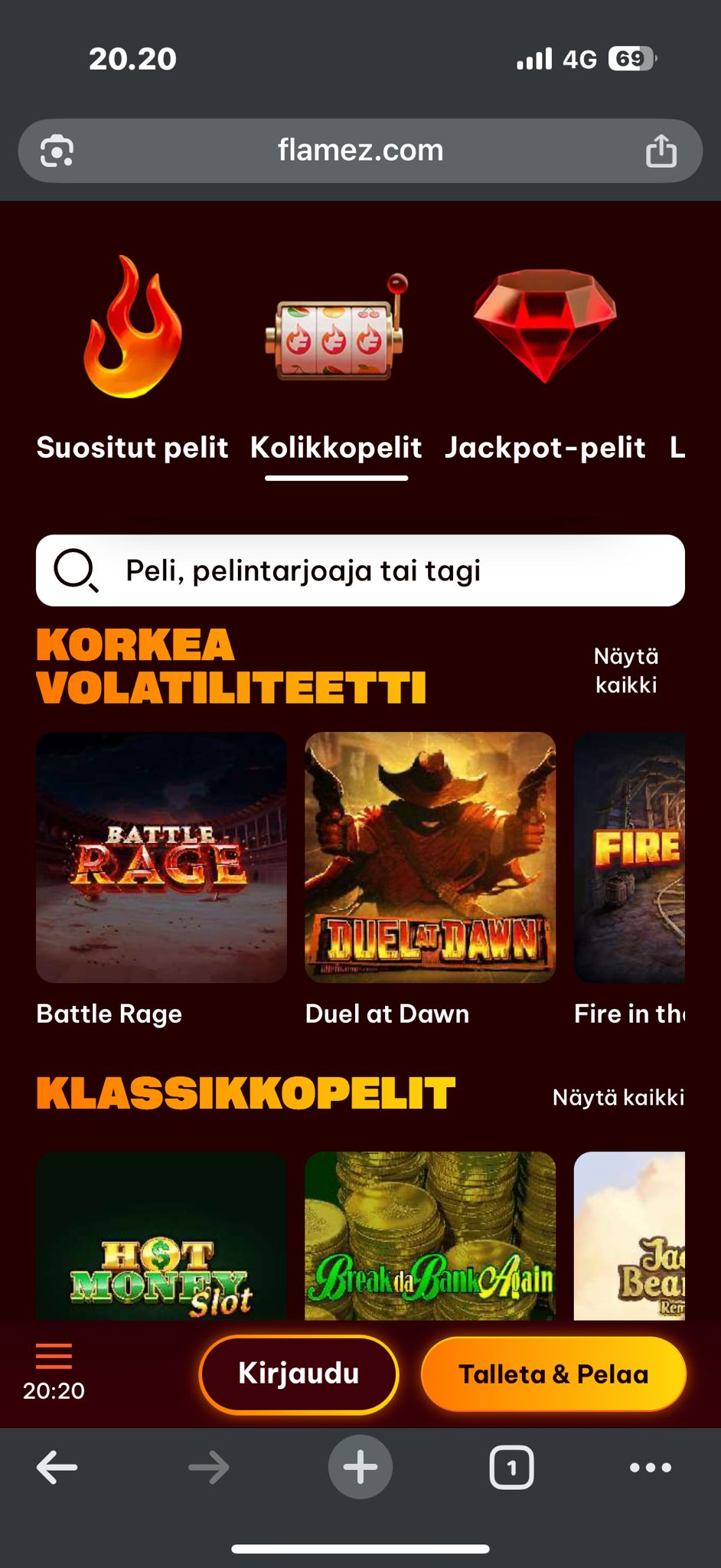View open browser tabs
The width and height of the screenshot is (721, 1568).
click(511, 1468)
